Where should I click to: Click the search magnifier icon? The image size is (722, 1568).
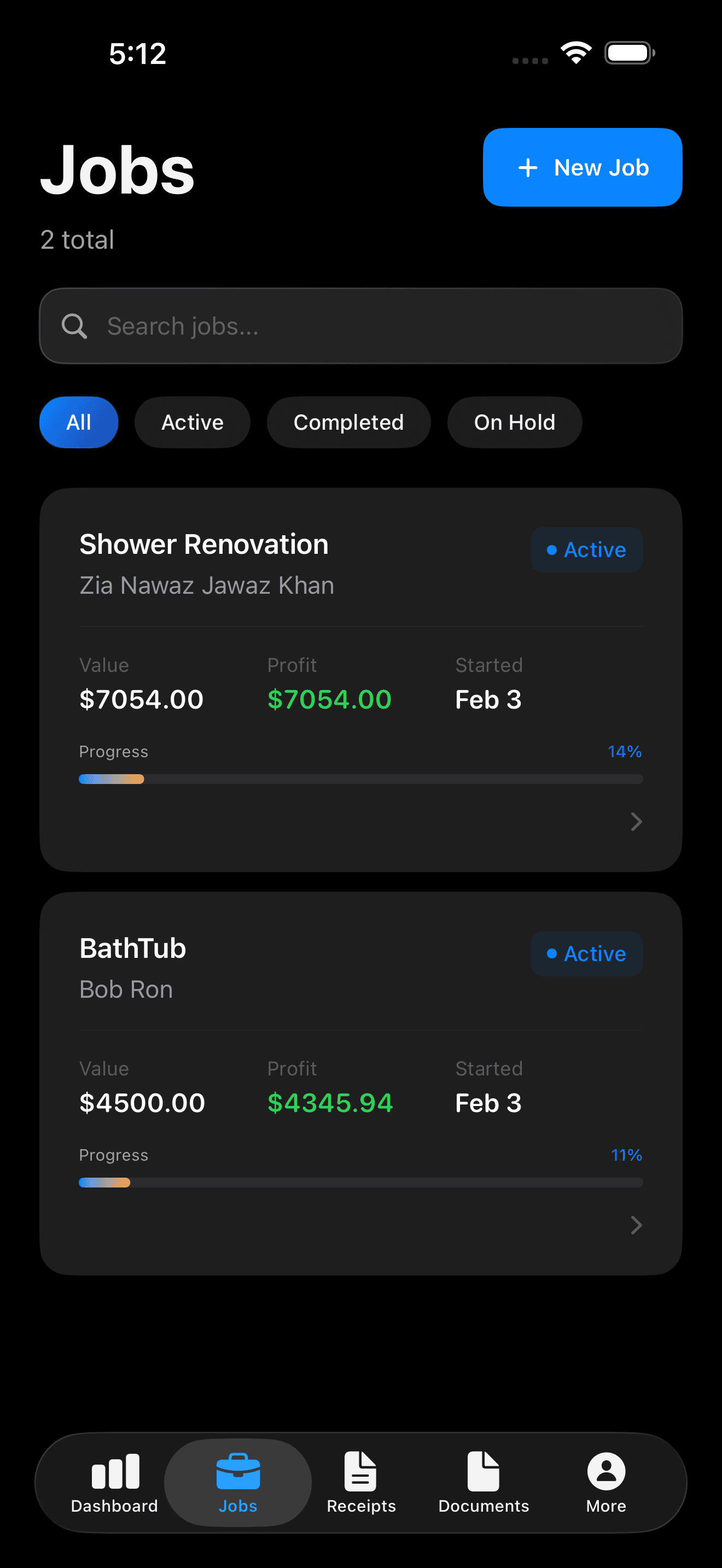coord(74,326)
